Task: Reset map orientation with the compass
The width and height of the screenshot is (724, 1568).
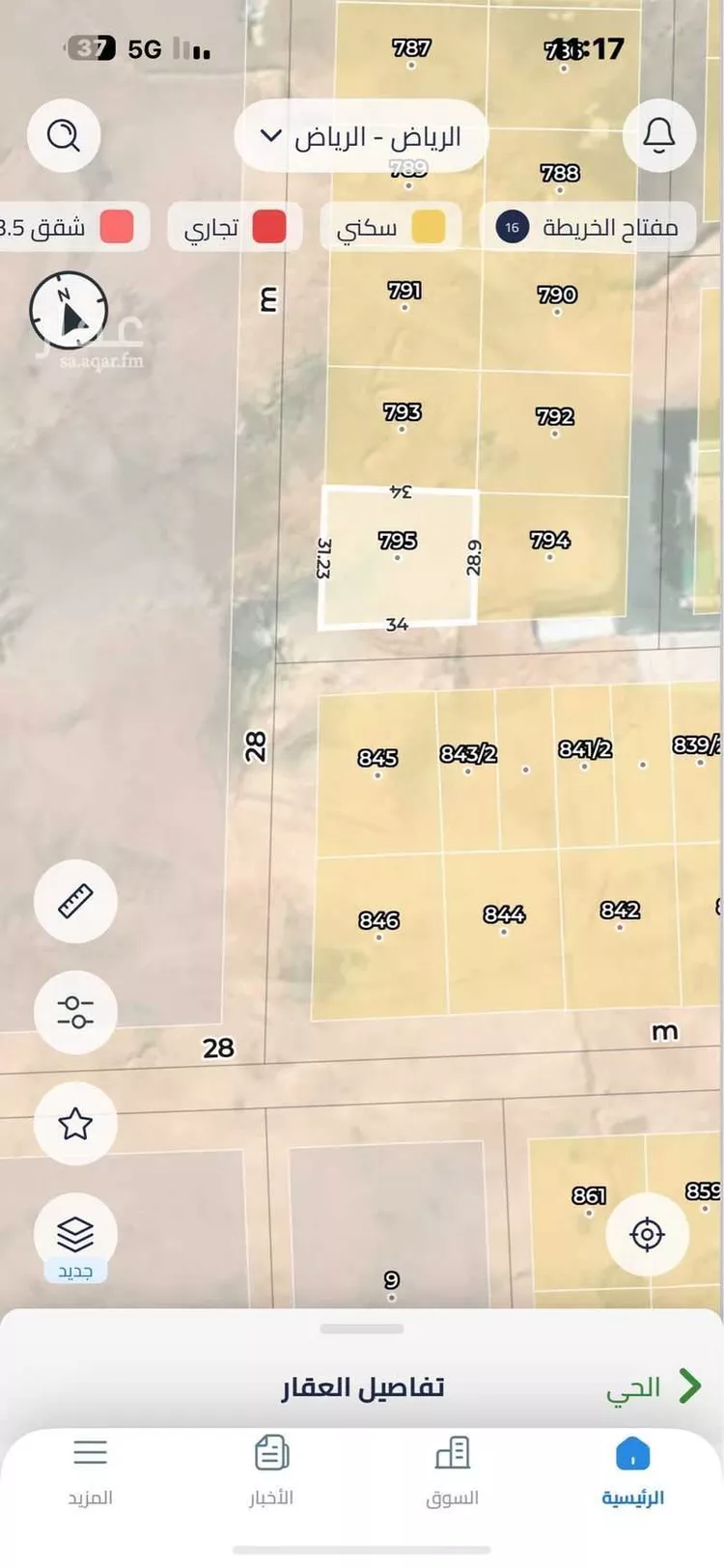Action: [69, 310]
